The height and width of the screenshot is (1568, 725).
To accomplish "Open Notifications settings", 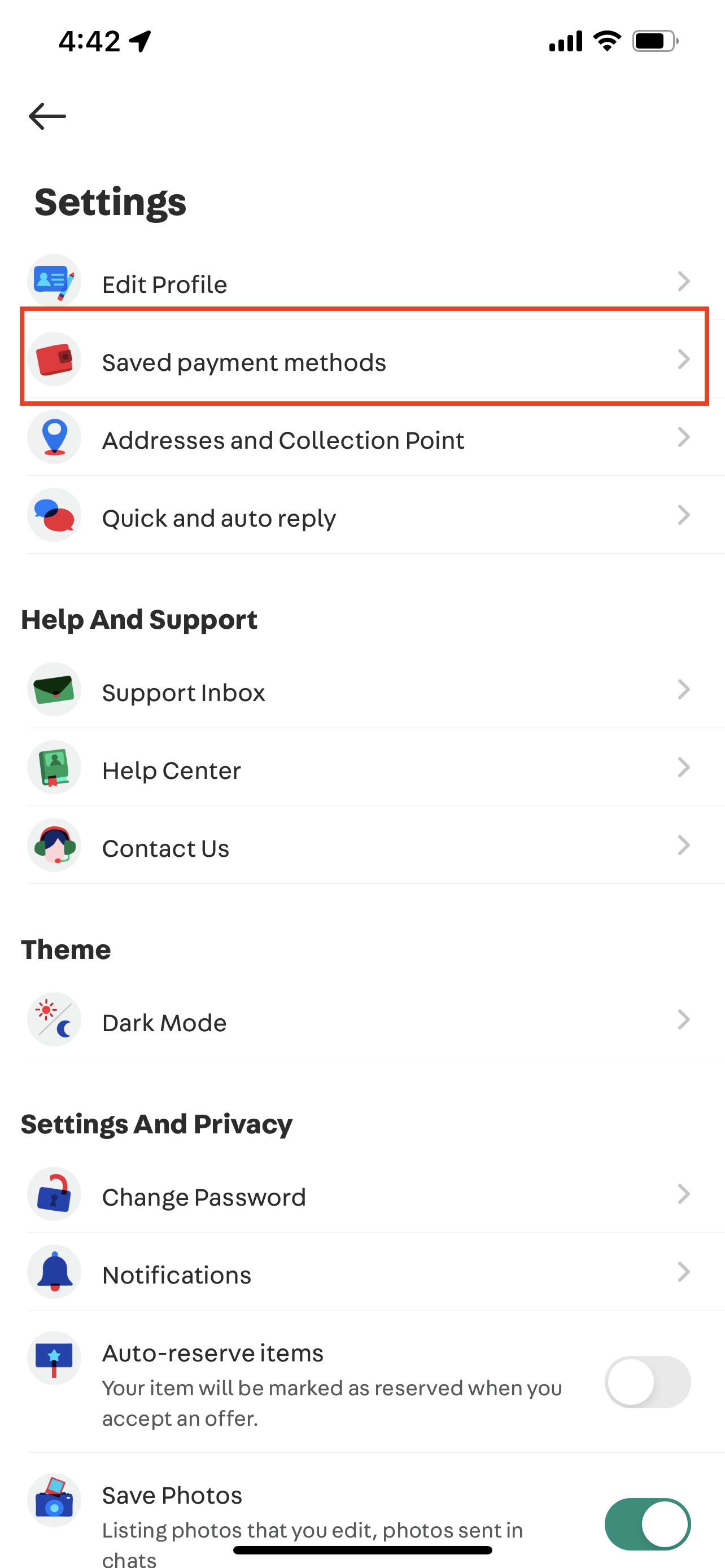I will coord(363,1272).
